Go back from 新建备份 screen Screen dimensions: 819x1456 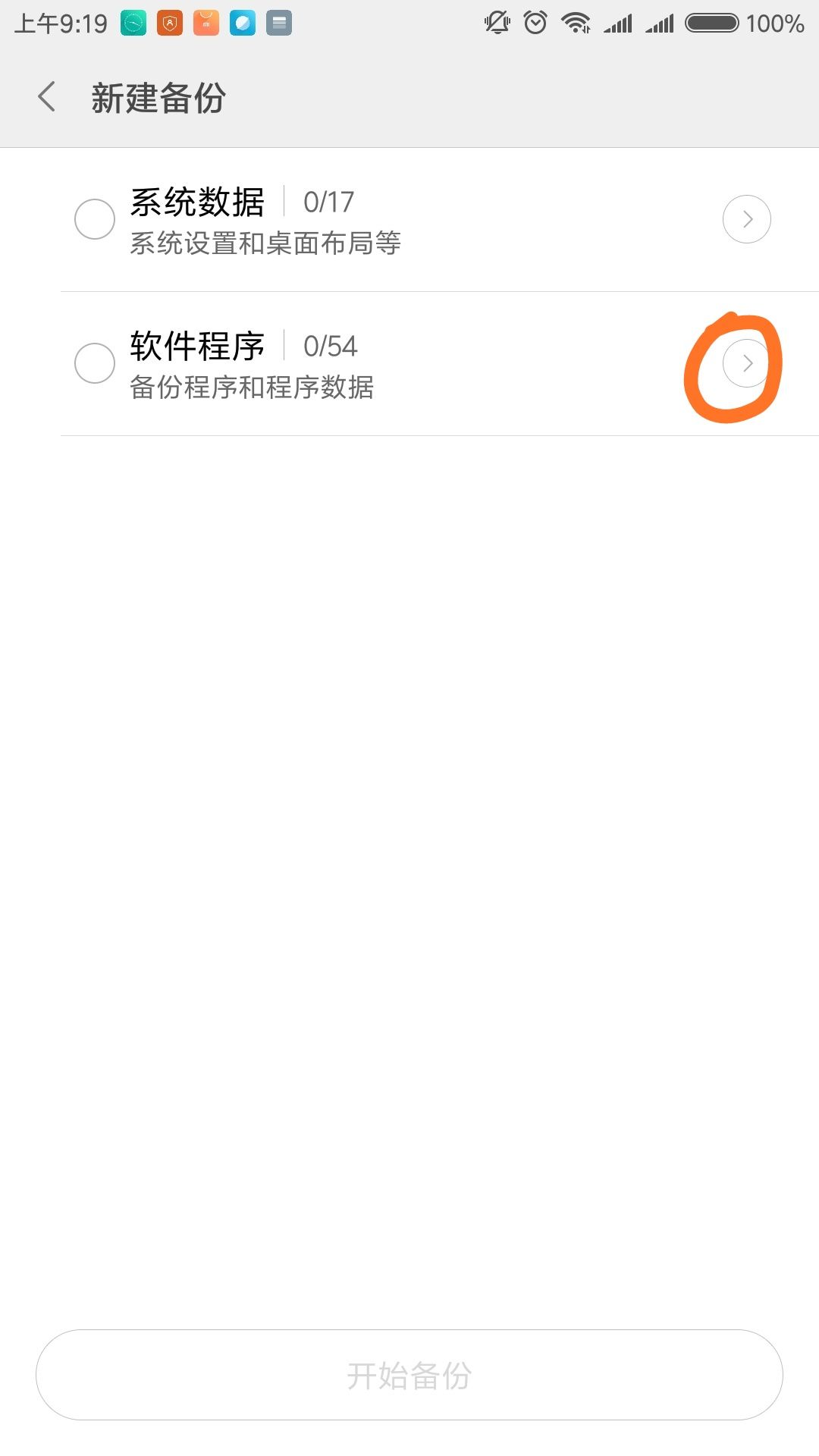point(47,97)
